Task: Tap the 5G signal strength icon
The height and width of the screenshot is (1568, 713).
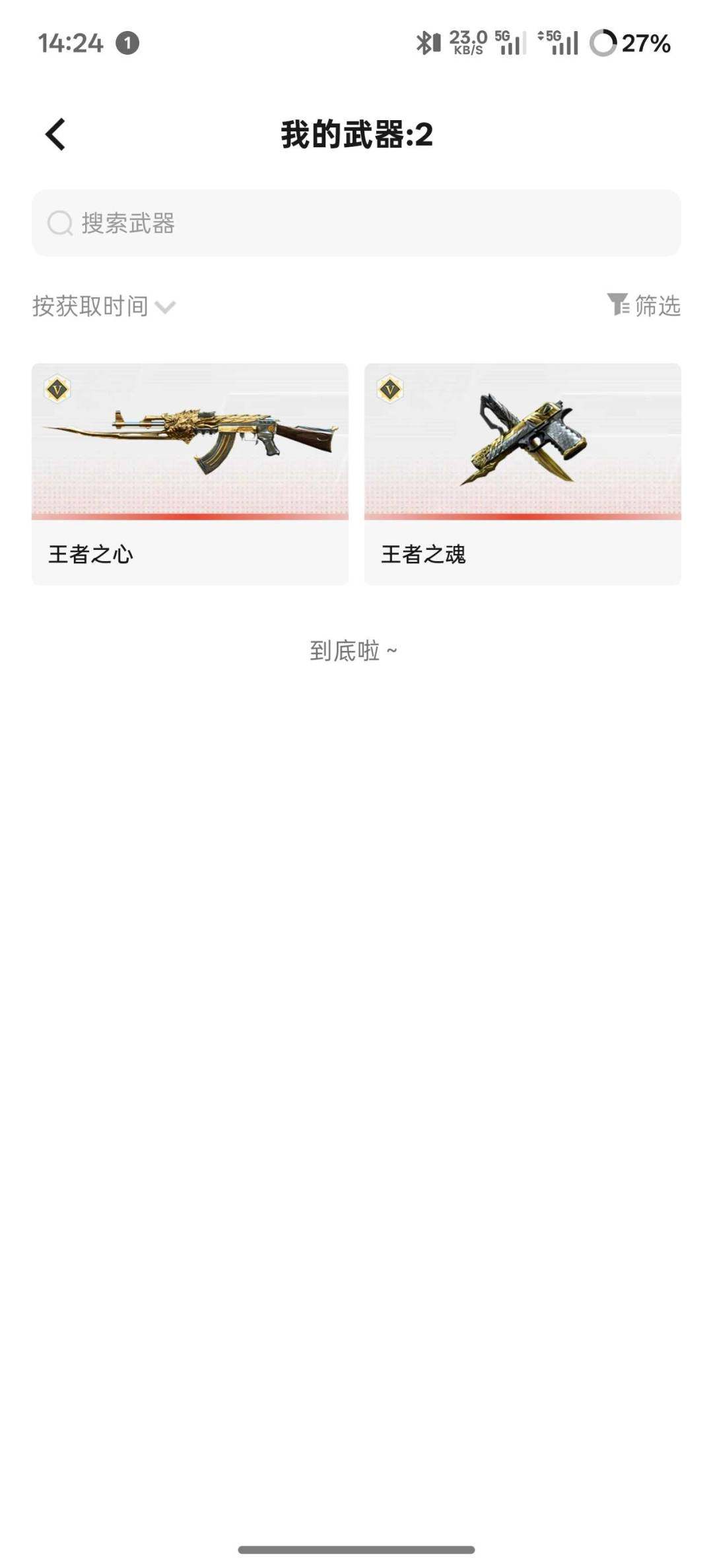Action: click(x=509, y=44)
